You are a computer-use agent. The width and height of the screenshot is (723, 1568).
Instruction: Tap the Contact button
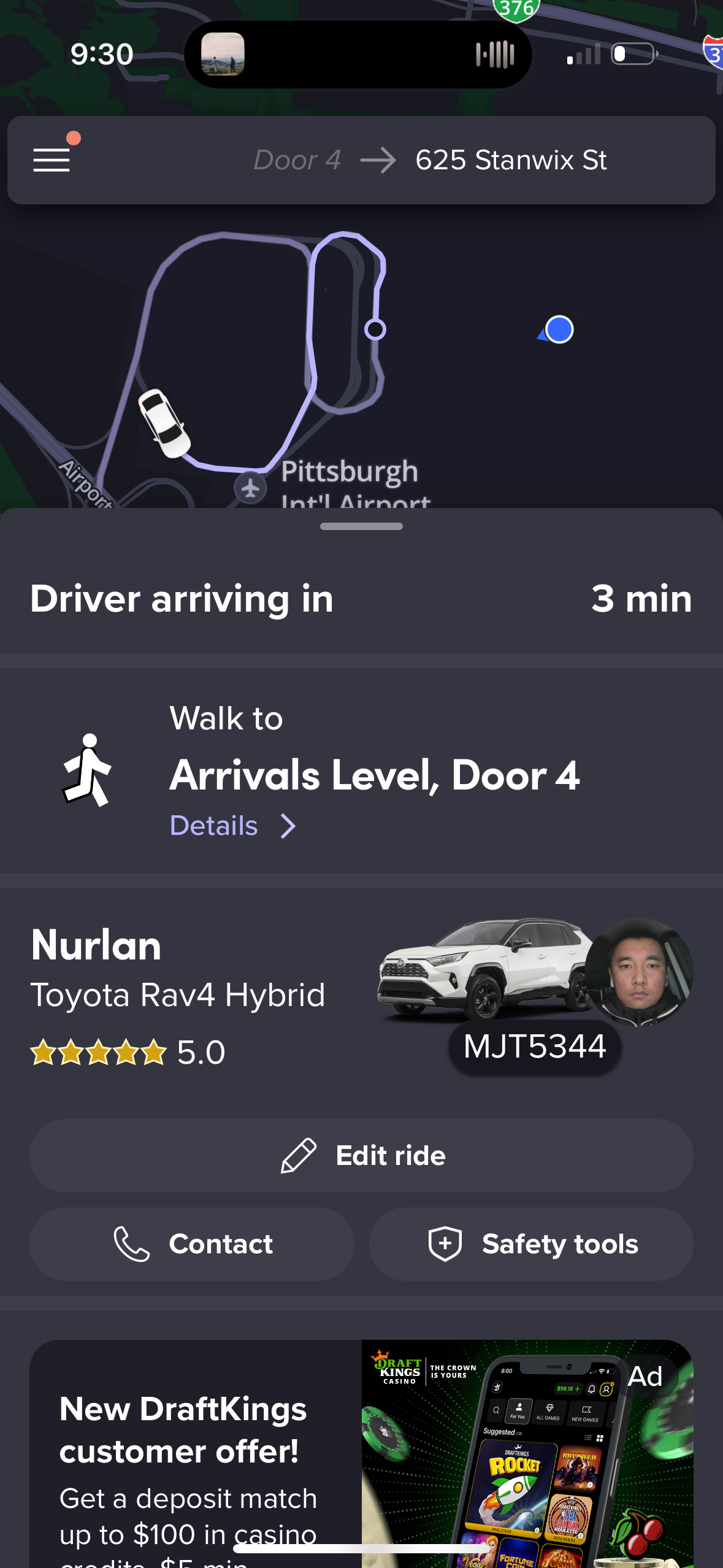point(190,1243)
